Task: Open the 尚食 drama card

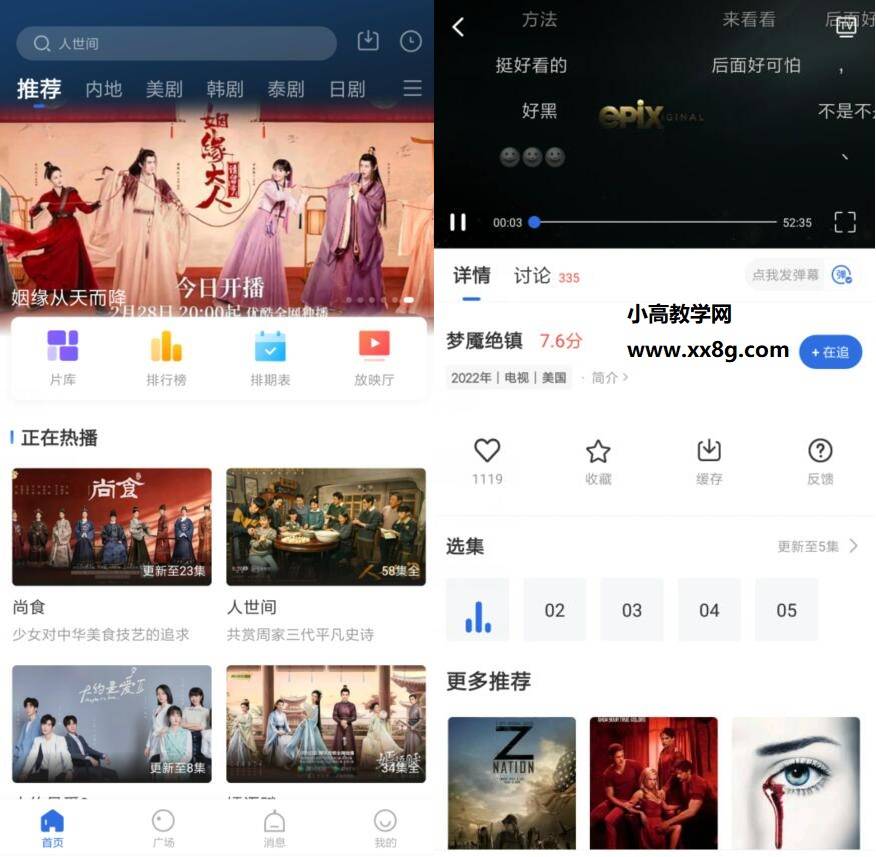Action: (112, 527)
